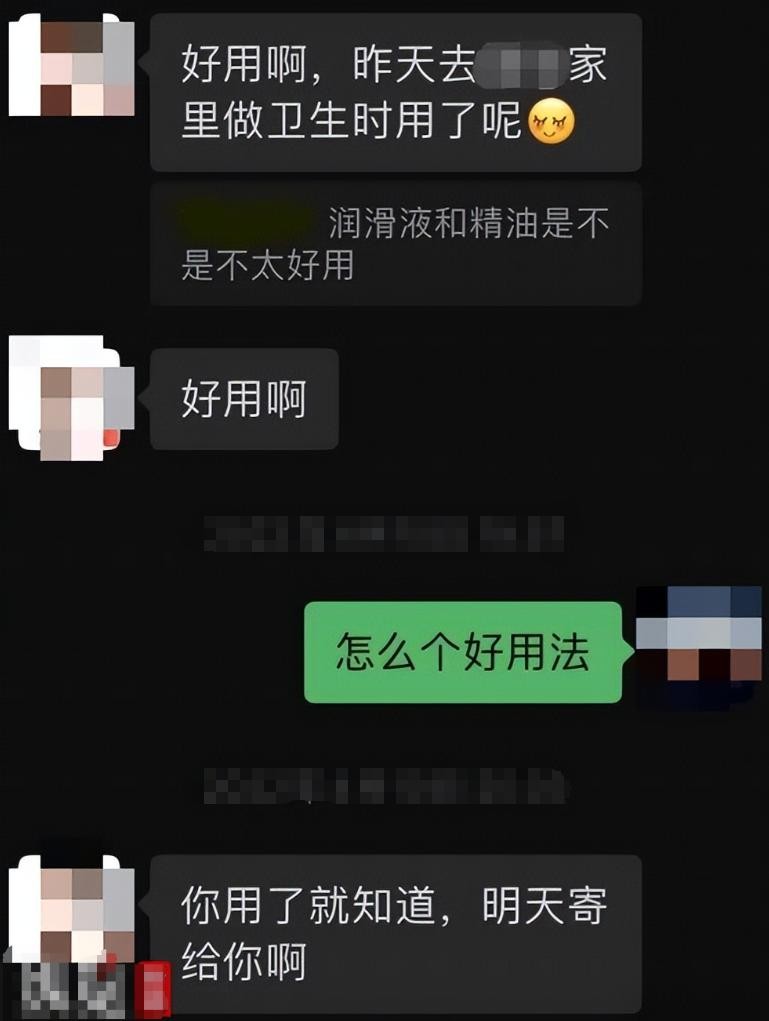
Task: Open the quoted message about 润滑液和精油
Action: coord(395,244)
